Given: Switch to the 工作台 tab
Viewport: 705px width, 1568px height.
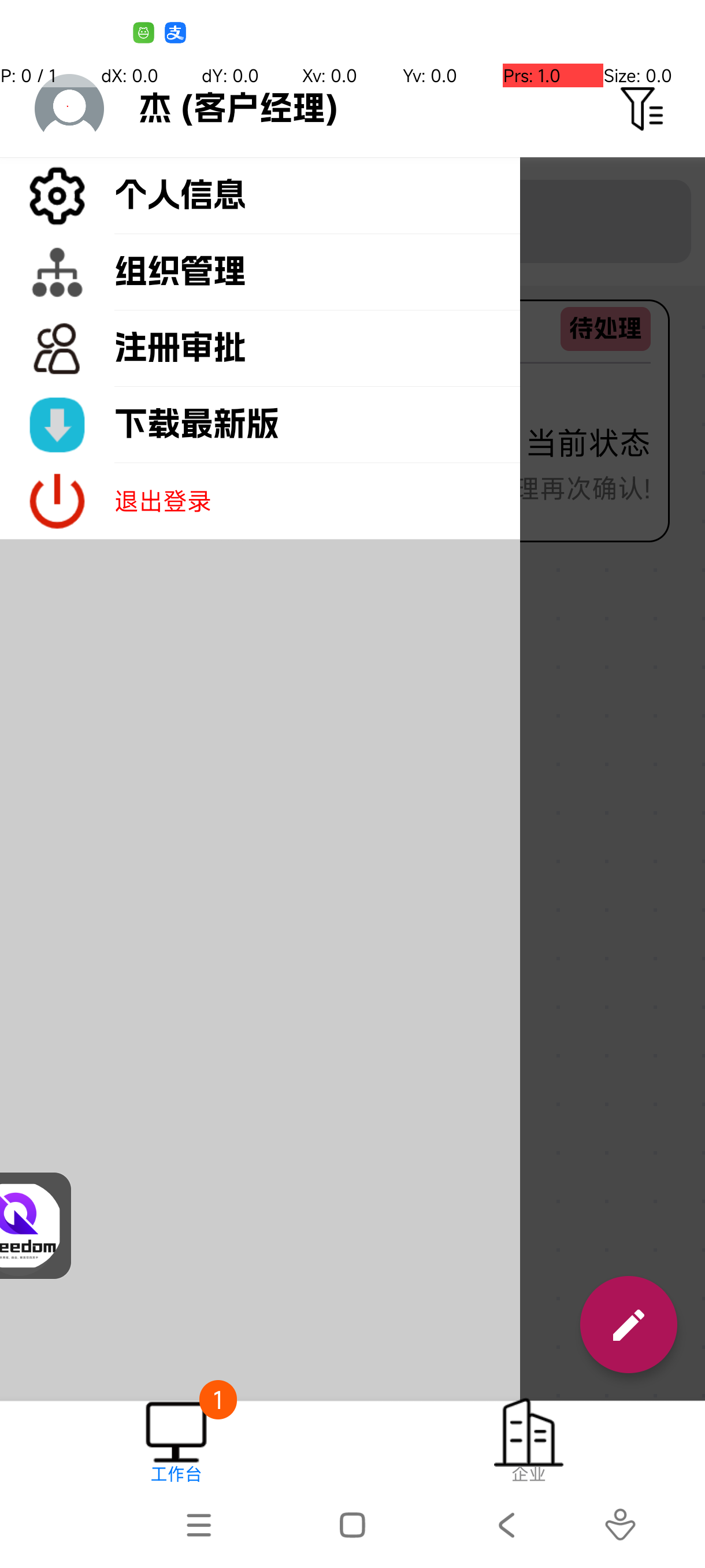Looking at the screenshot, I should (176, 1440).
